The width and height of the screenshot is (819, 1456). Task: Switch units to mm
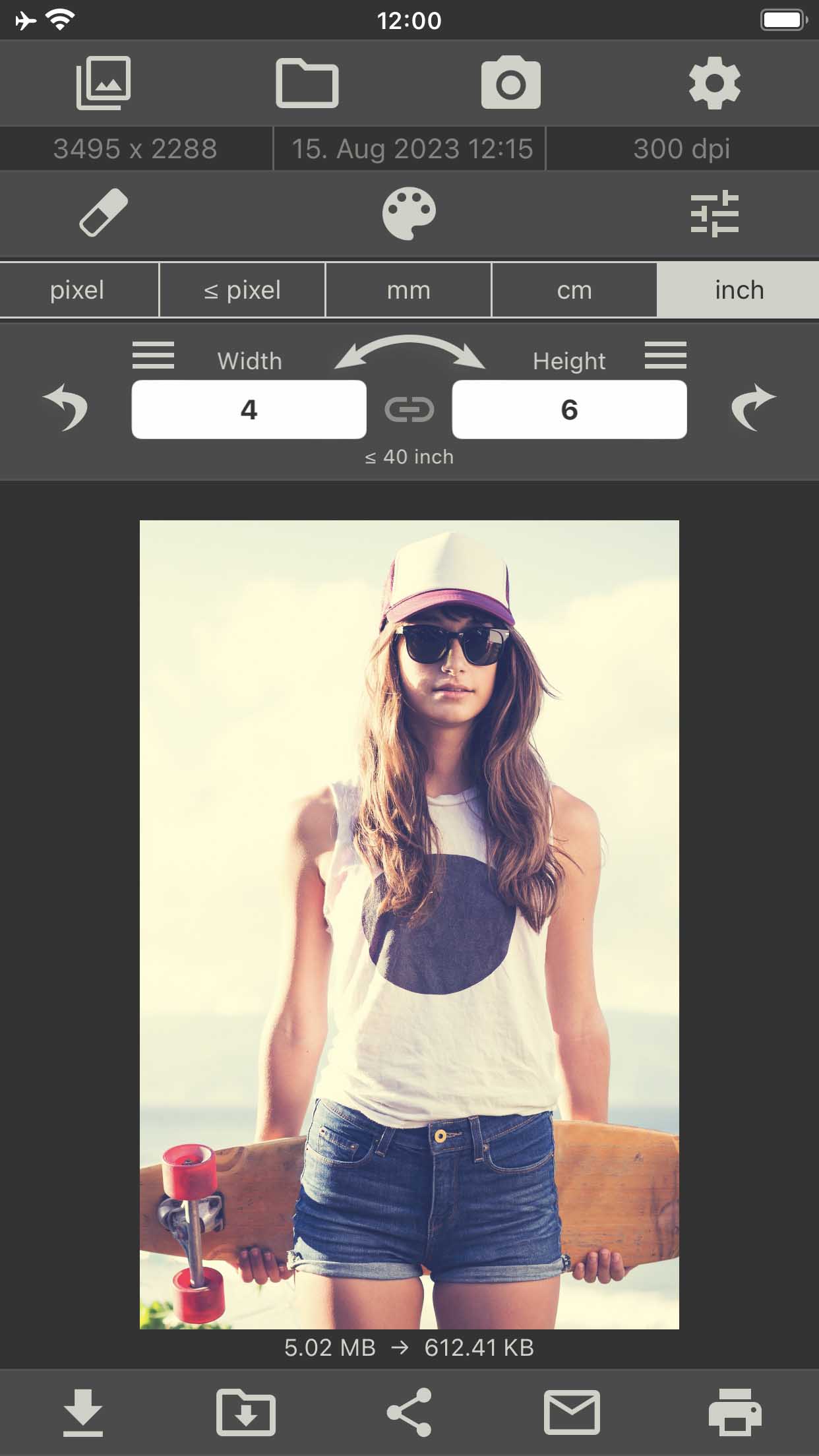(408, 290)
